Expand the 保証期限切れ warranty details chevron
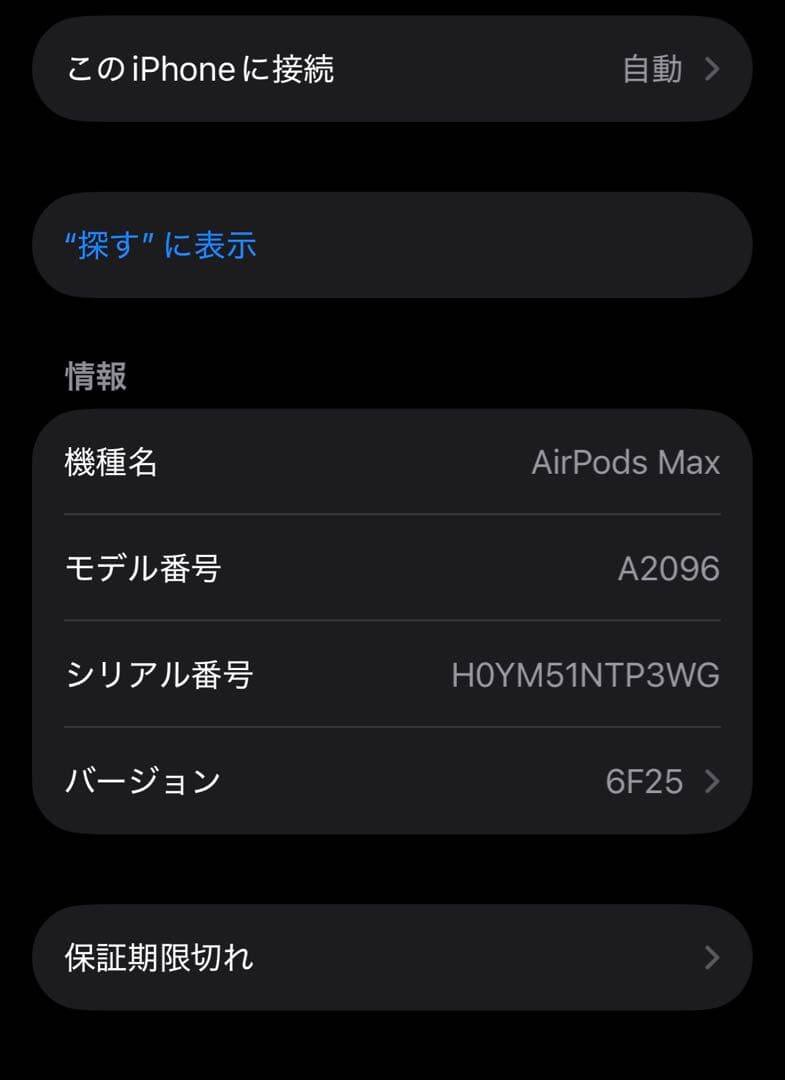Viewport: 785px width, 1080px height. coord(714,956)
